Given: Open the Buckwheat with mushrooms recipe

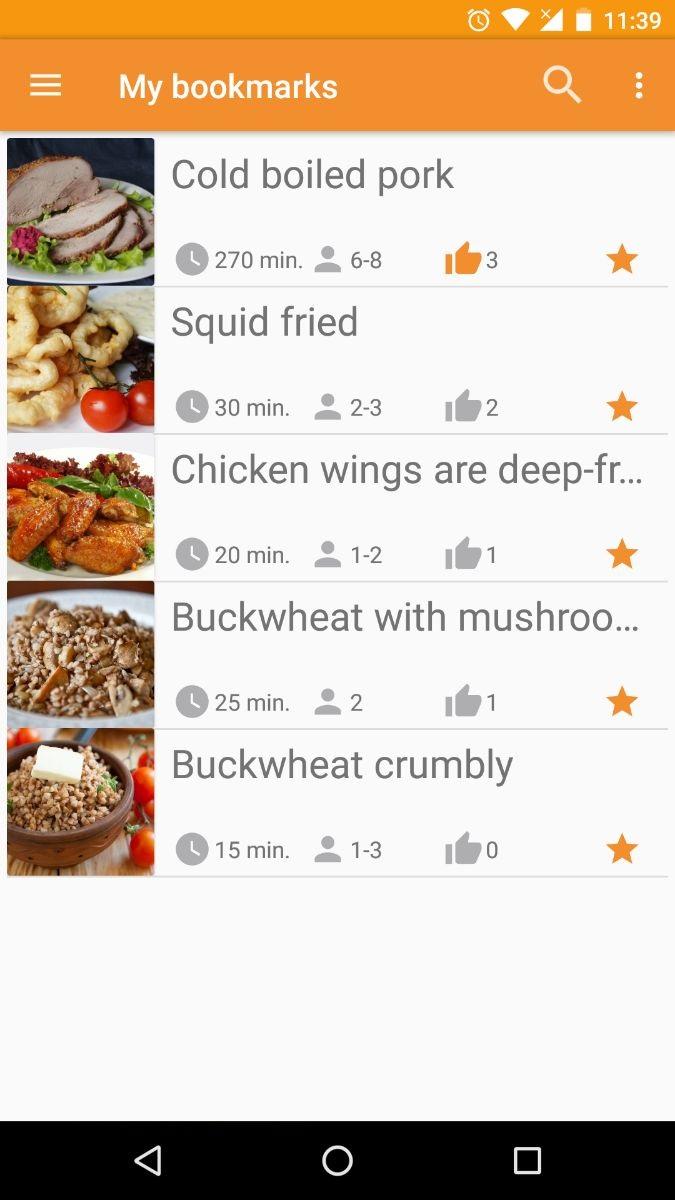Looking at the screenshot, I should coord(404,617).
